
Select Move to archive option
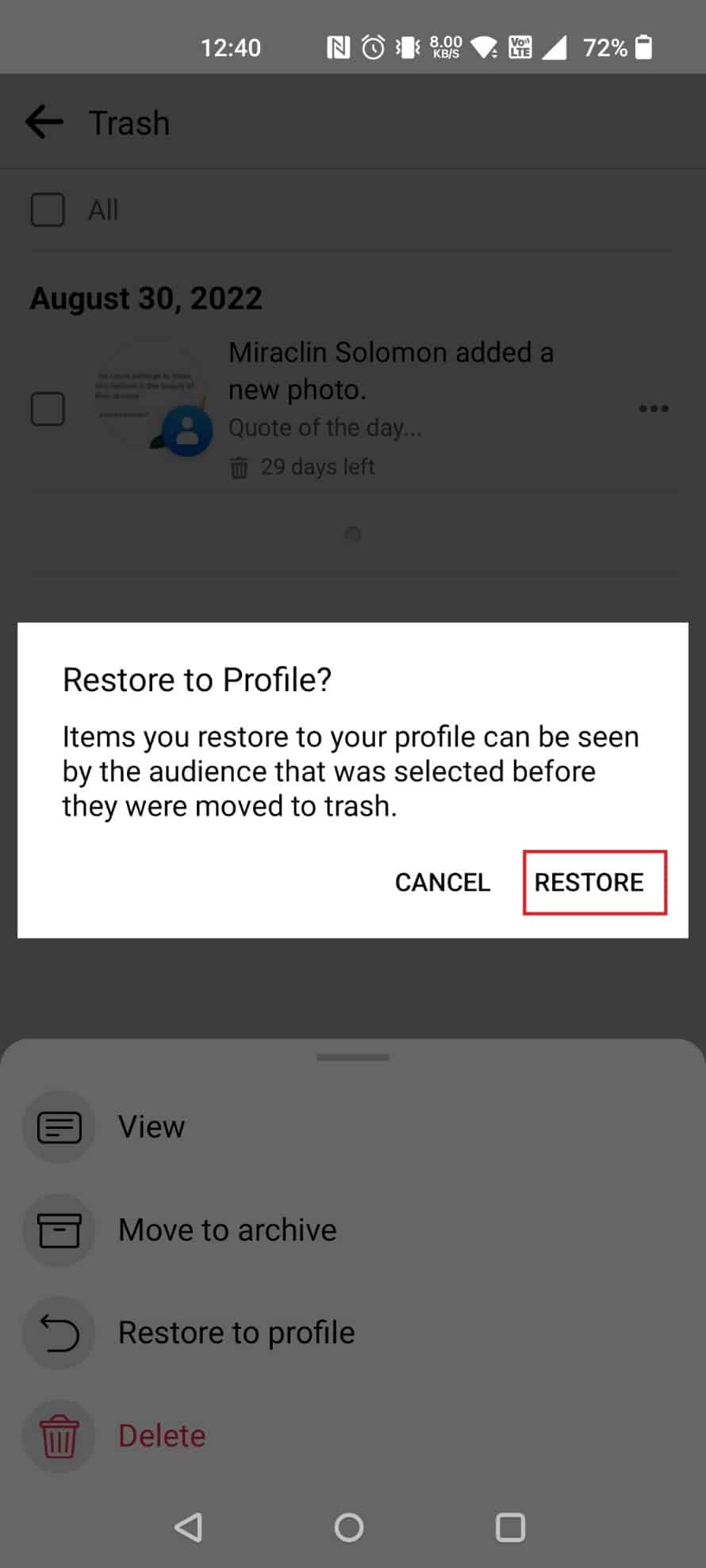pyautogui.click(x=227, y=1230)
